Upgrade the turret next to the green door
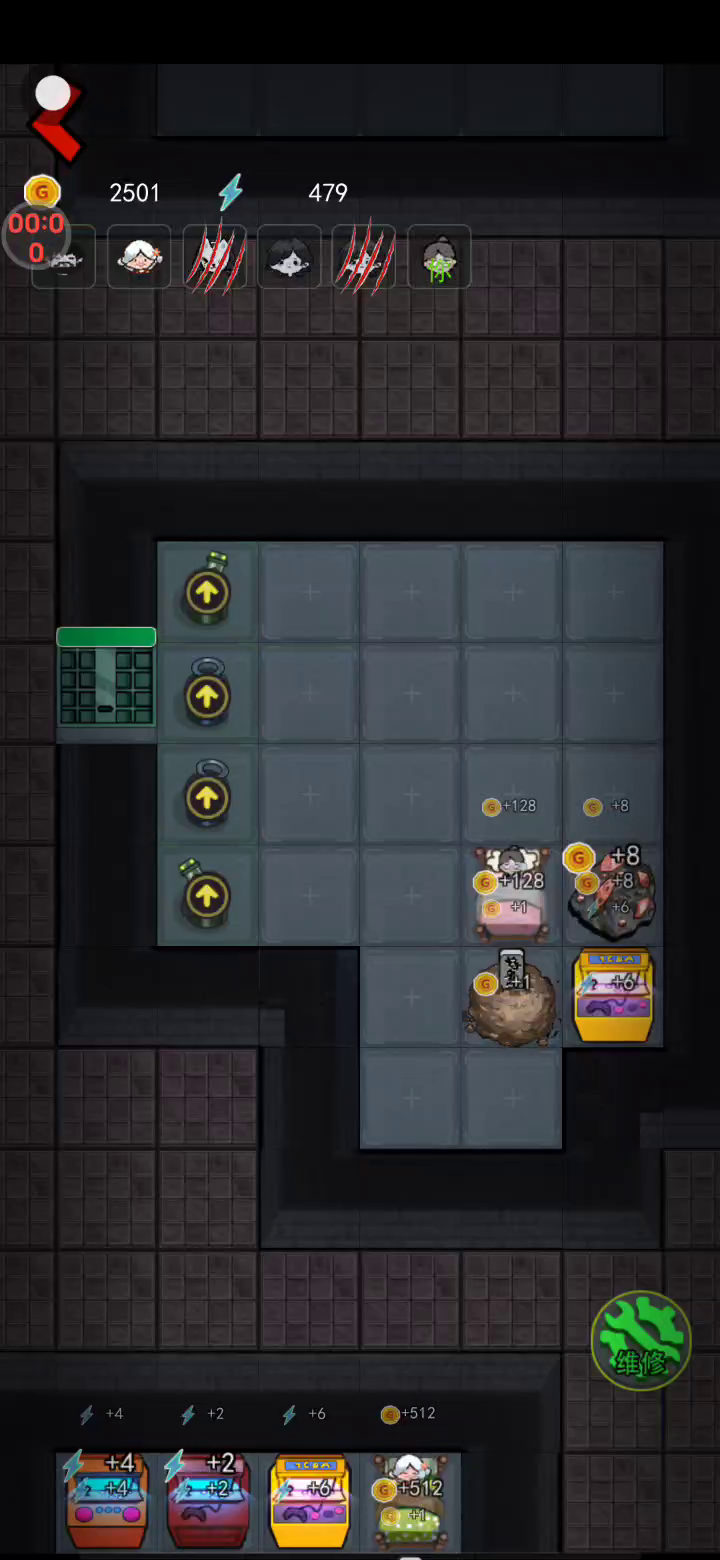The image size is (720, 1560). tap(207, 693)
